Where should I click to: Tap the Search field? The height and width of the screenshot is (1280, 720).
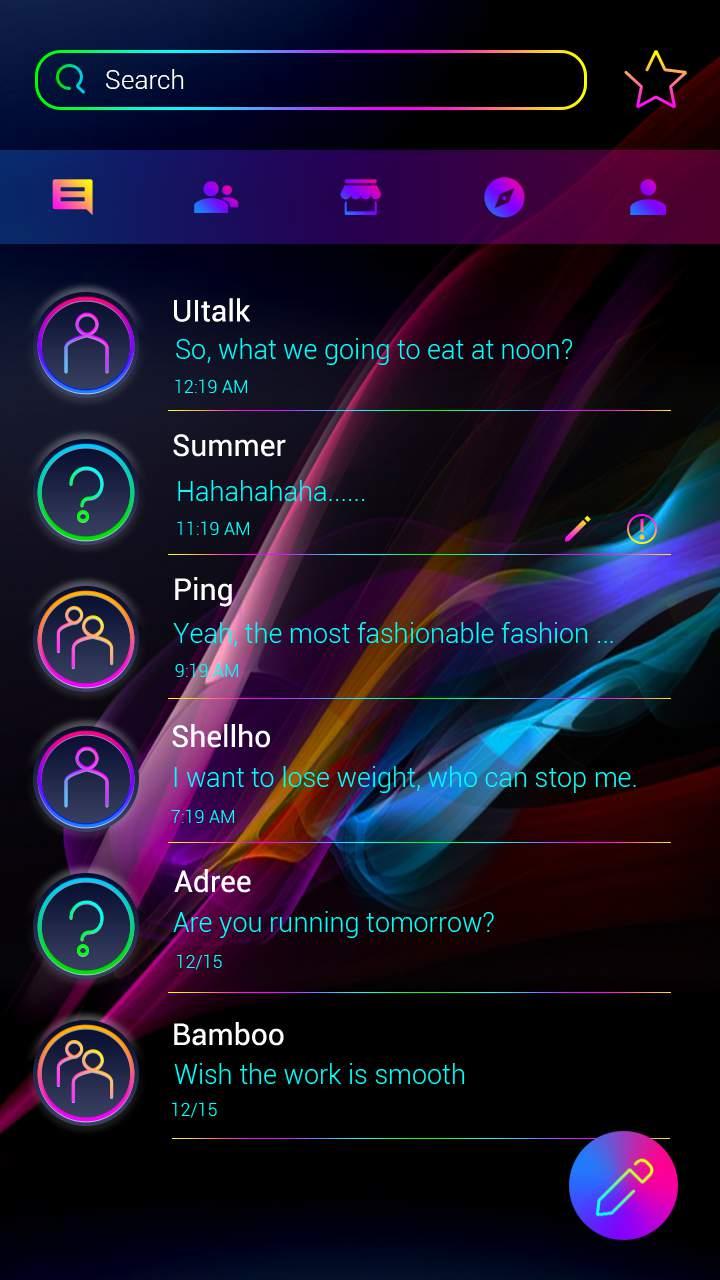point(310,80)
